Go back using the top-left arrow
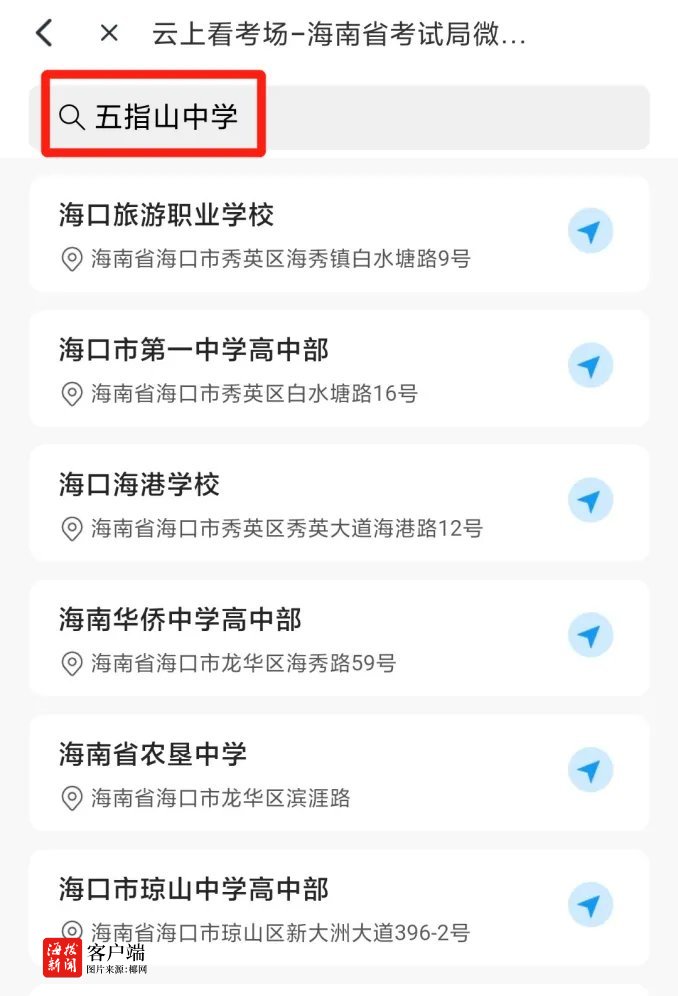678x996 pixels. point(43,33)
